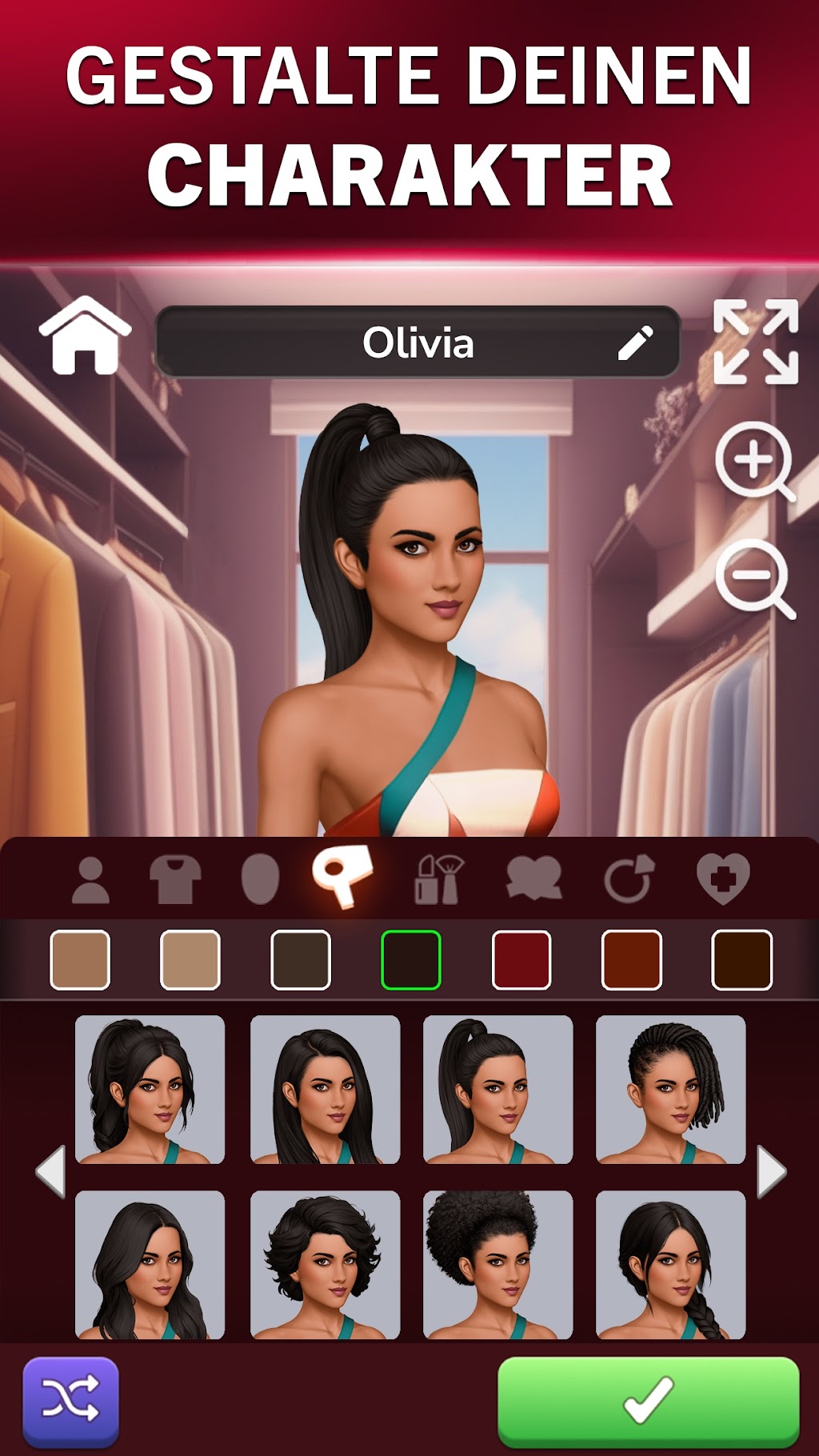Go to the home screen icon
The width and height of the screenshot is (819, 1456).
[x=85, y=334]
